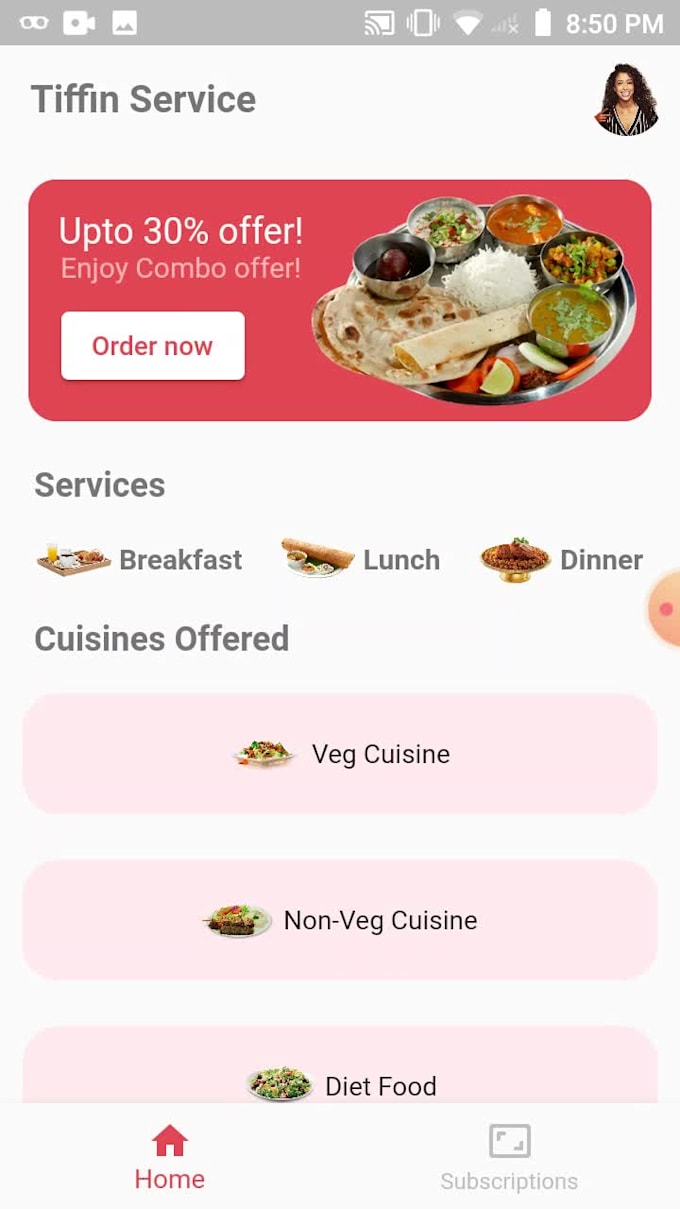Screen dimensions: 680x1209
Task: Tap the Order now button
Action: 153,346
